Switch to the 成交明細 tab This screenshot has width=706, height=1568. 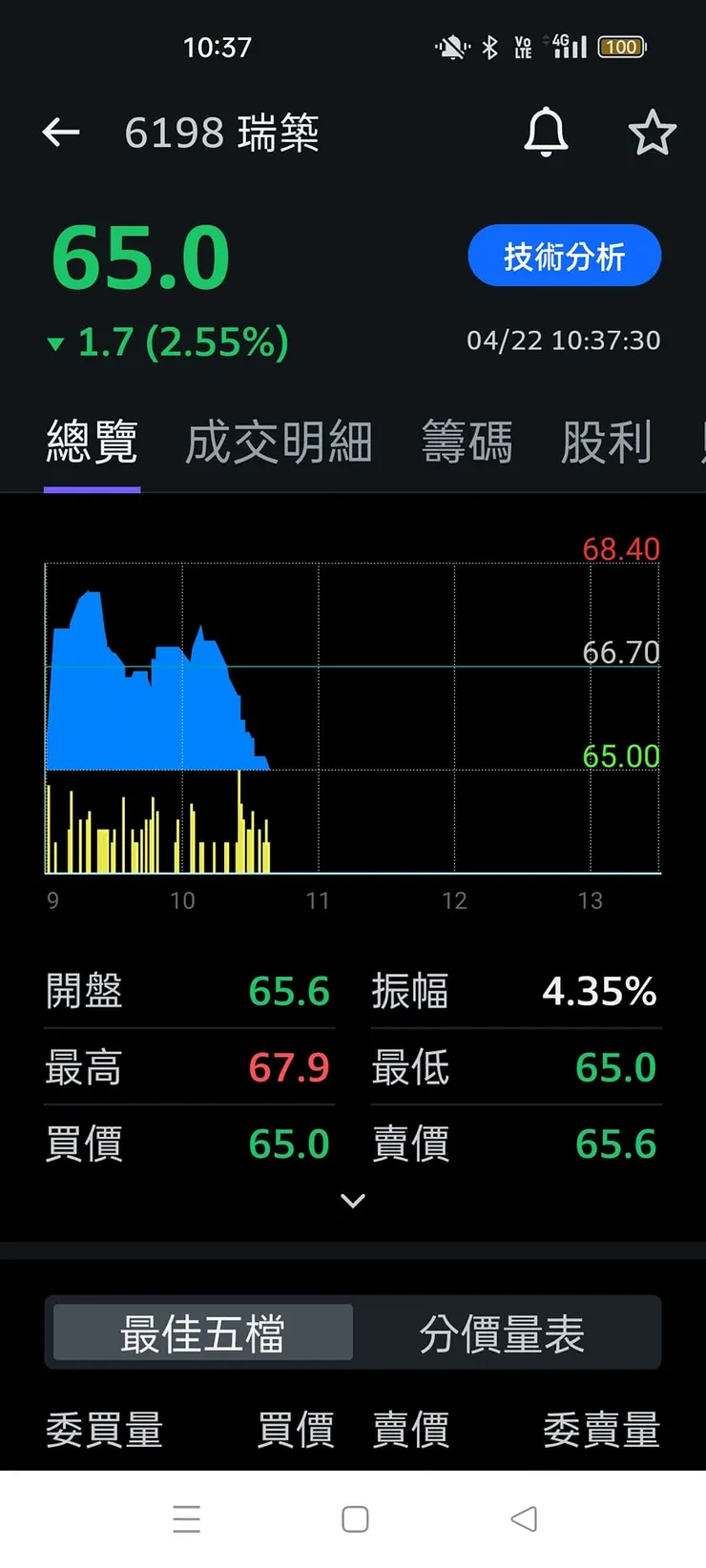tap(278, 442)
